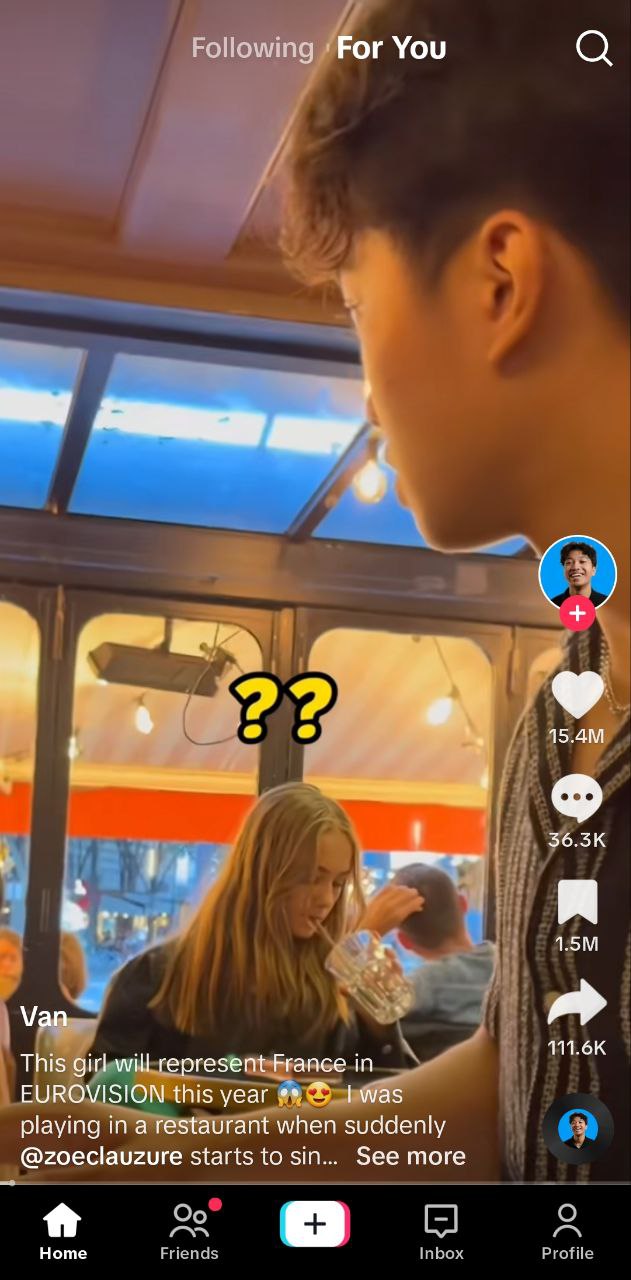
Task: Open the Inbox tab
Action: (x=441, y=1231)
